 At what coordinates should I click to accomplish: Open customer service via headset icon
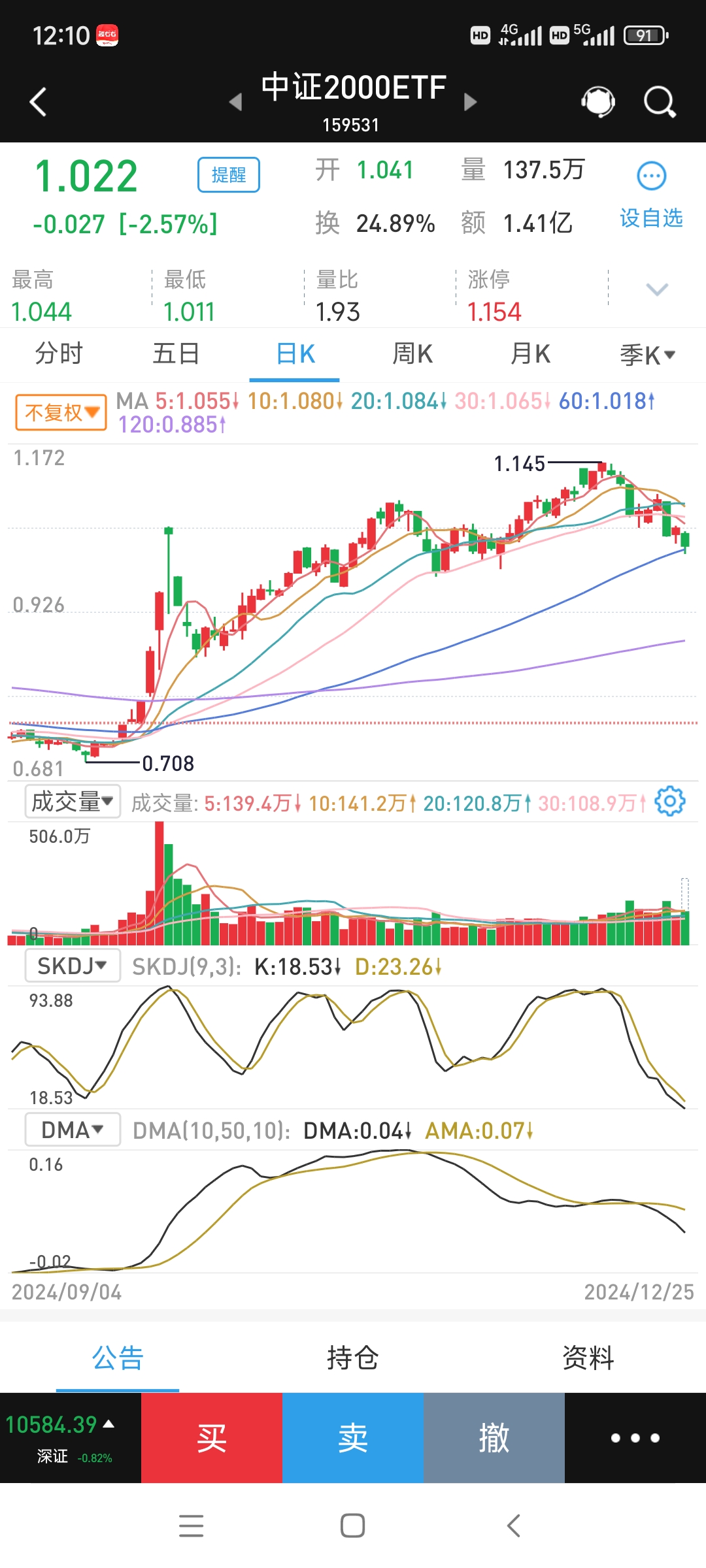(597, 101)
